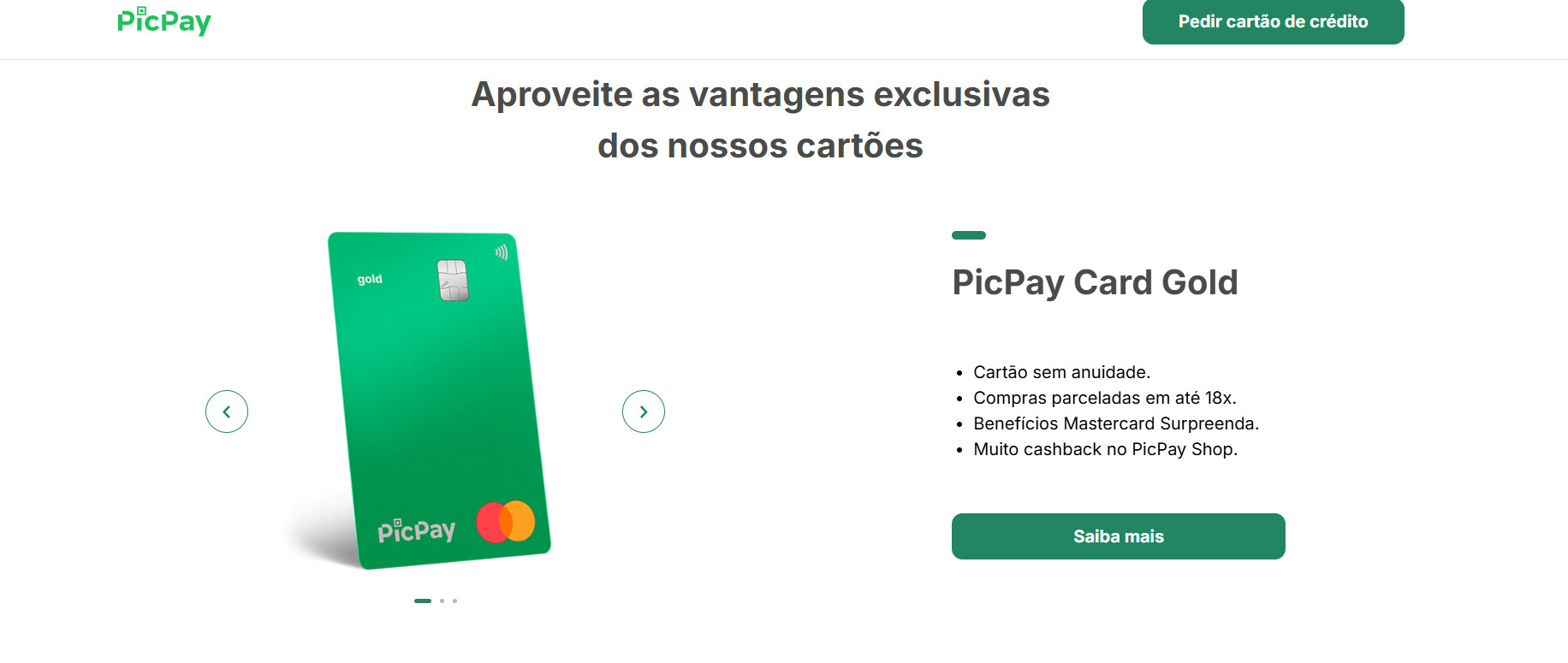
Task: Select the third carousel page dot
Action: tap(454, 601)
